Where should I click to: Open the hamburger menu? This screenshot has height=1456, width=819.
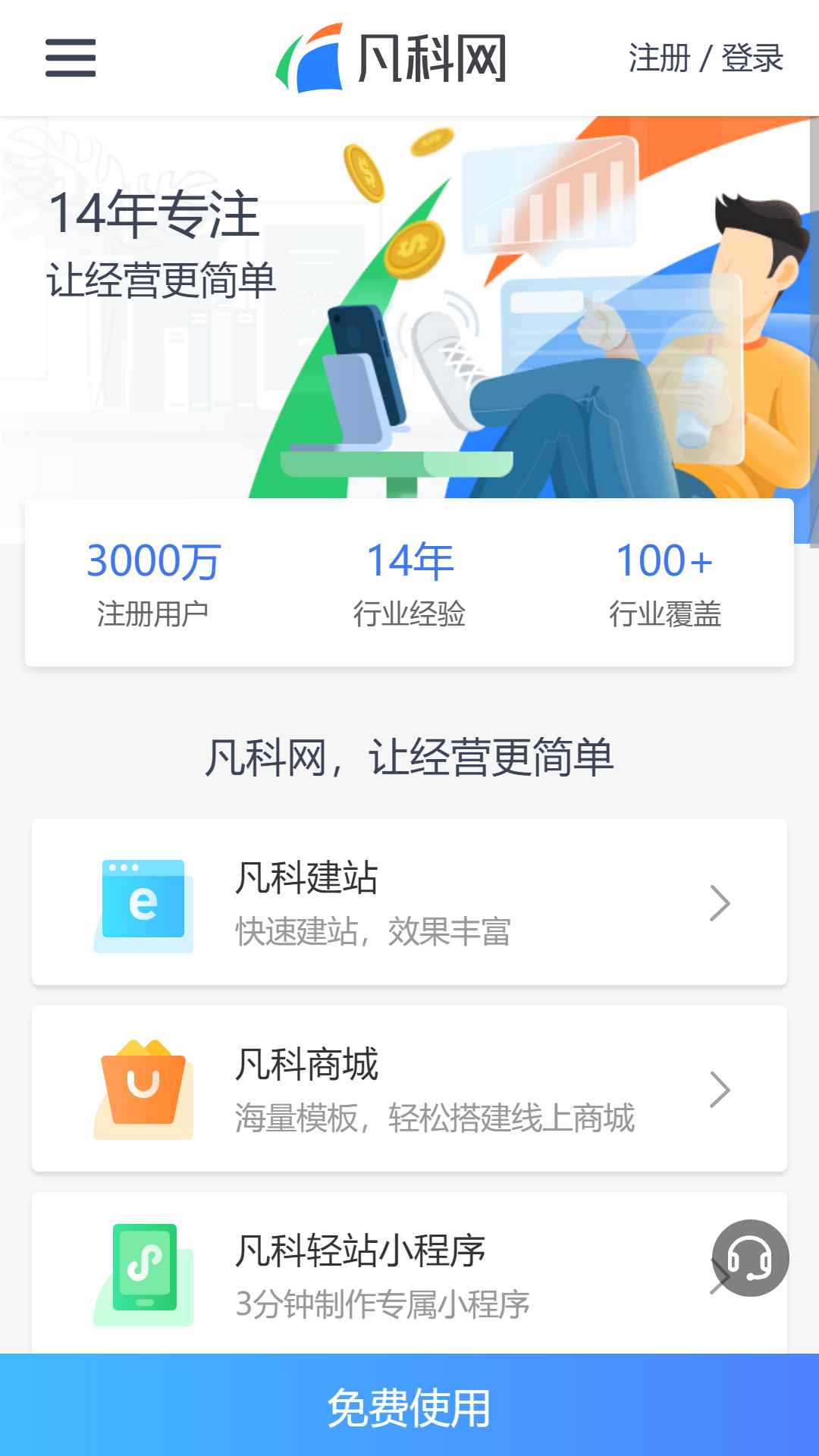pyautogui.click(x=71, y=58)
